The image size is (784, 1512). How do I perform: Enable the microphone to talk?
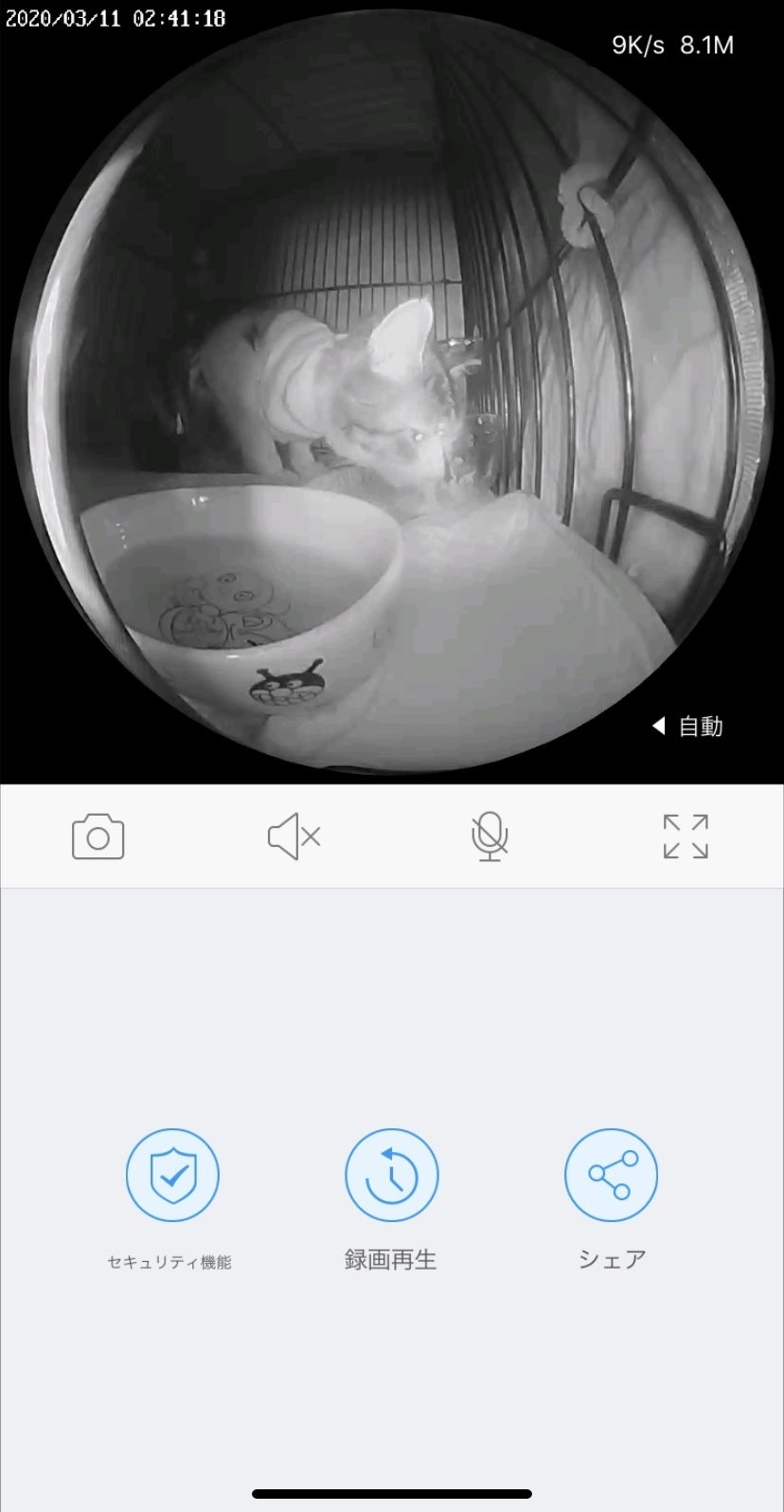(x=490, y=837)
